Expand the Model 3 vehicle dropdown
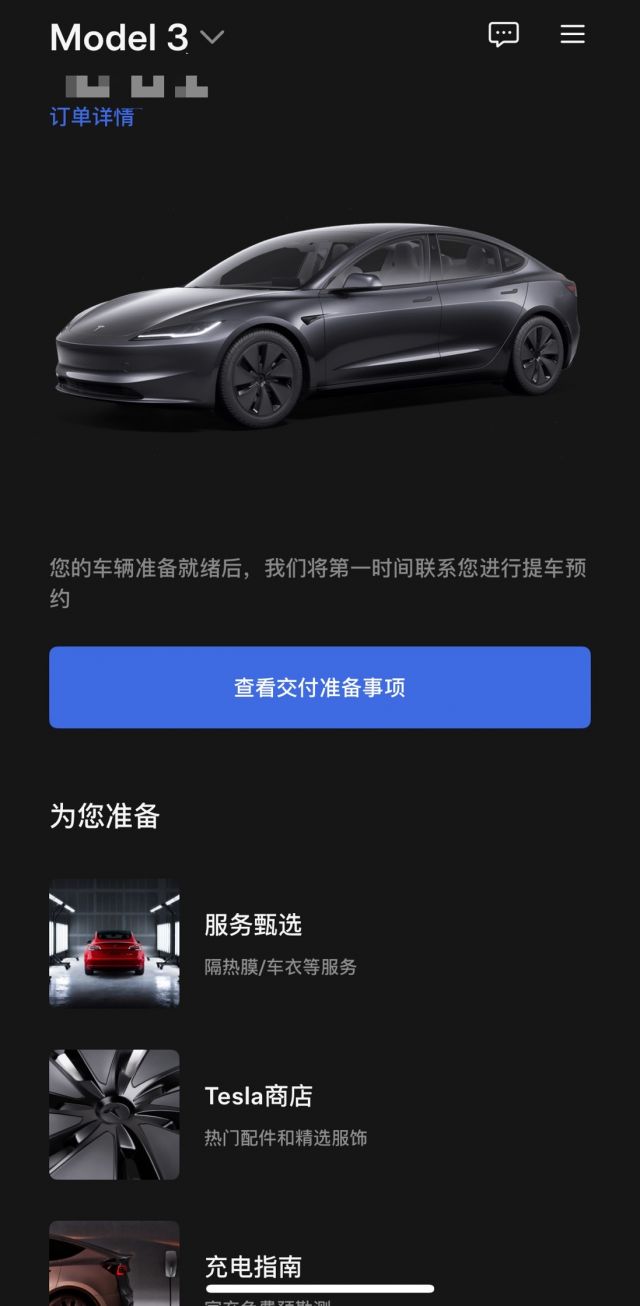The width and height of the screenshot is (640, 1306). [x=211, y=38]
